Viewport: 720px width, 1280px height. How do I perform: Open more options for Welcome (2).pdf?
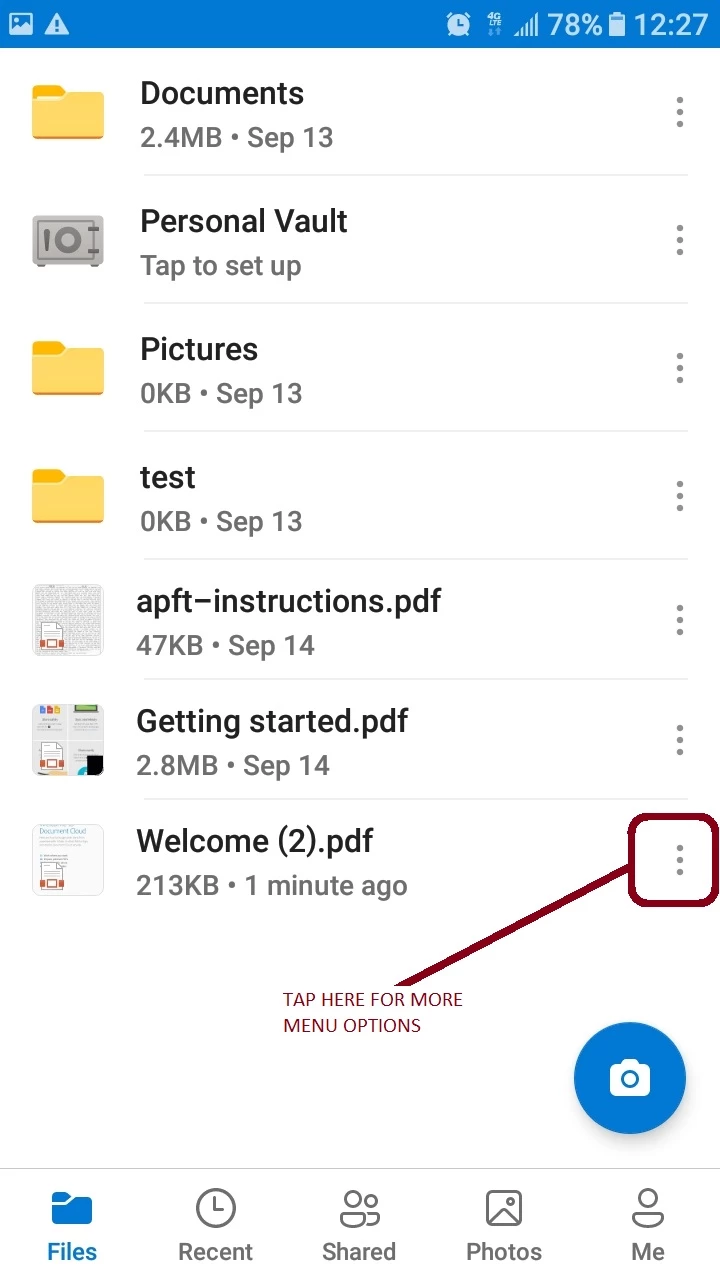coord(680,860)
